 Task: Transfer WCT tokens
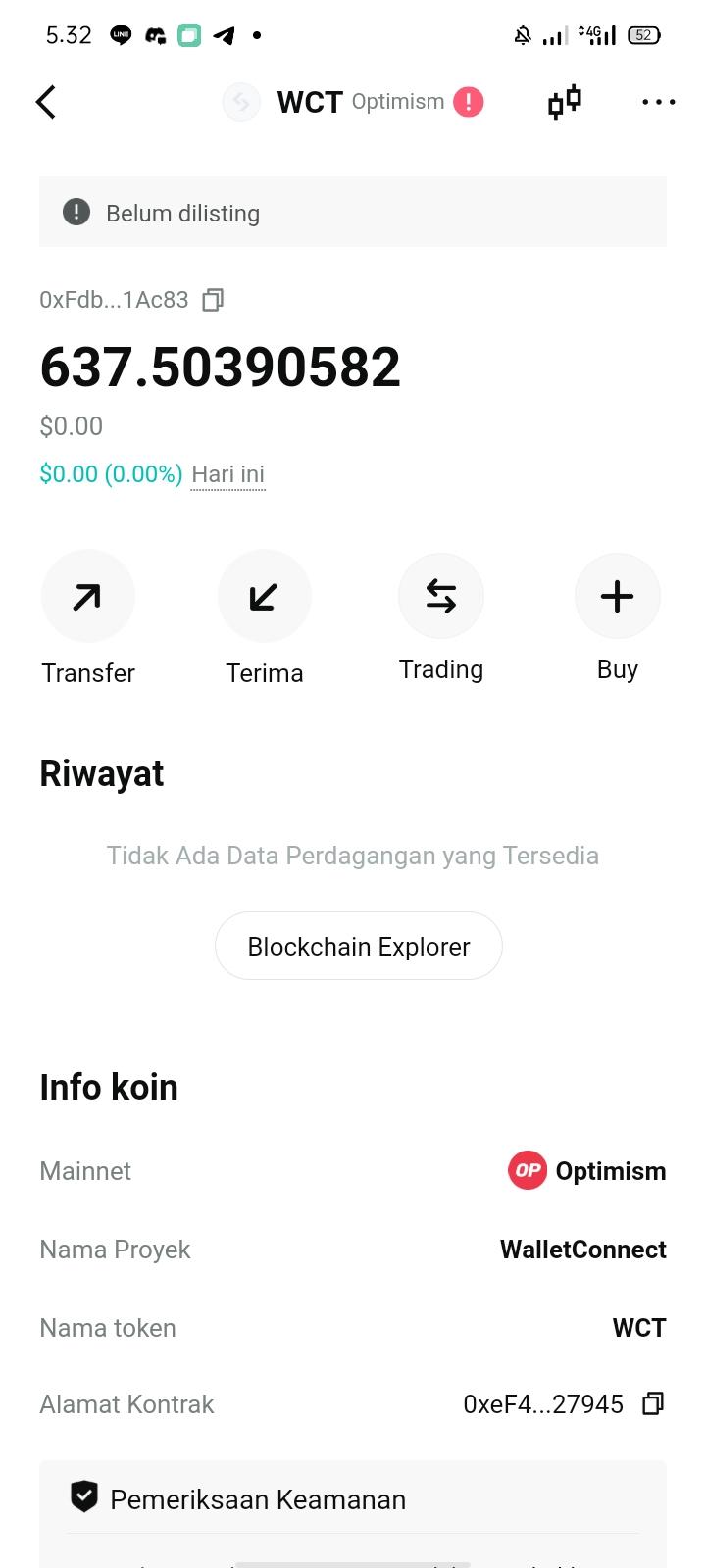tap(88, 597)
